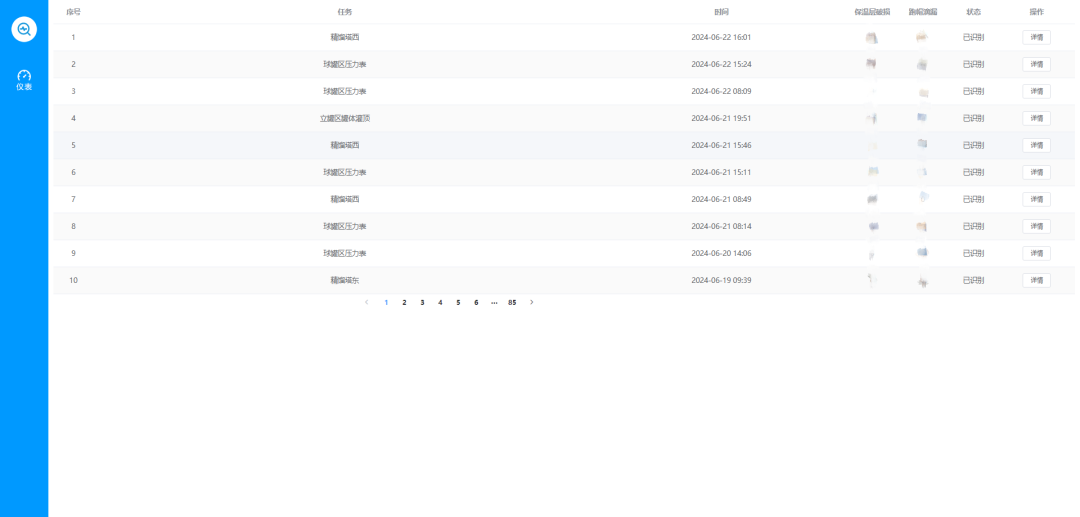Open 详情 for row 10 罐编罐东
1080x517 pixels.
[x=1036, y=280]
